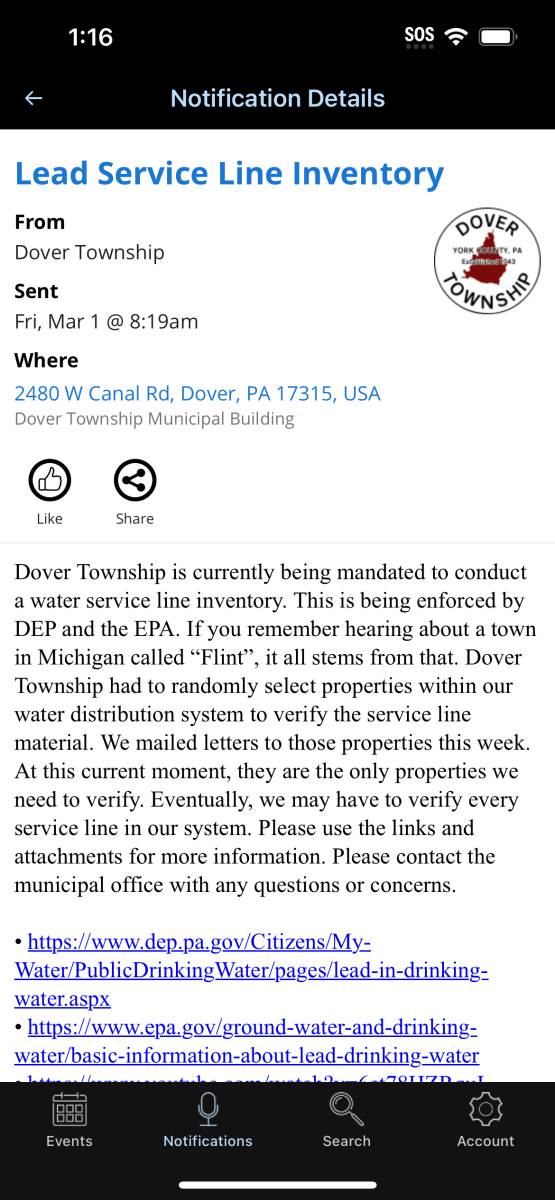Open the dep.pa.gov lead-in-drinking-water link
Screen dimensions: 555x1200
tap(251, 970)
